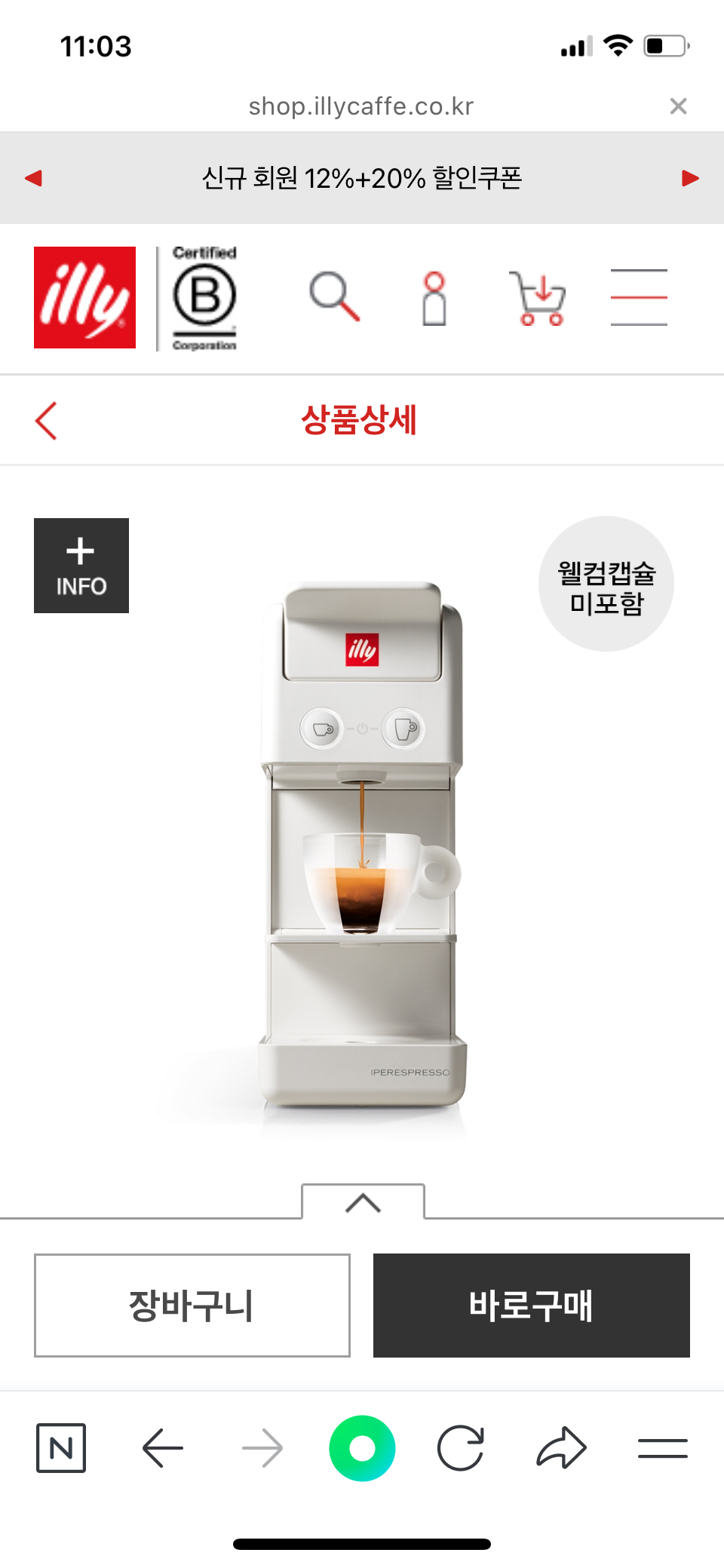Show previous promo banner message
Screen dimensions: 724x1568
(x=33, y=178)
